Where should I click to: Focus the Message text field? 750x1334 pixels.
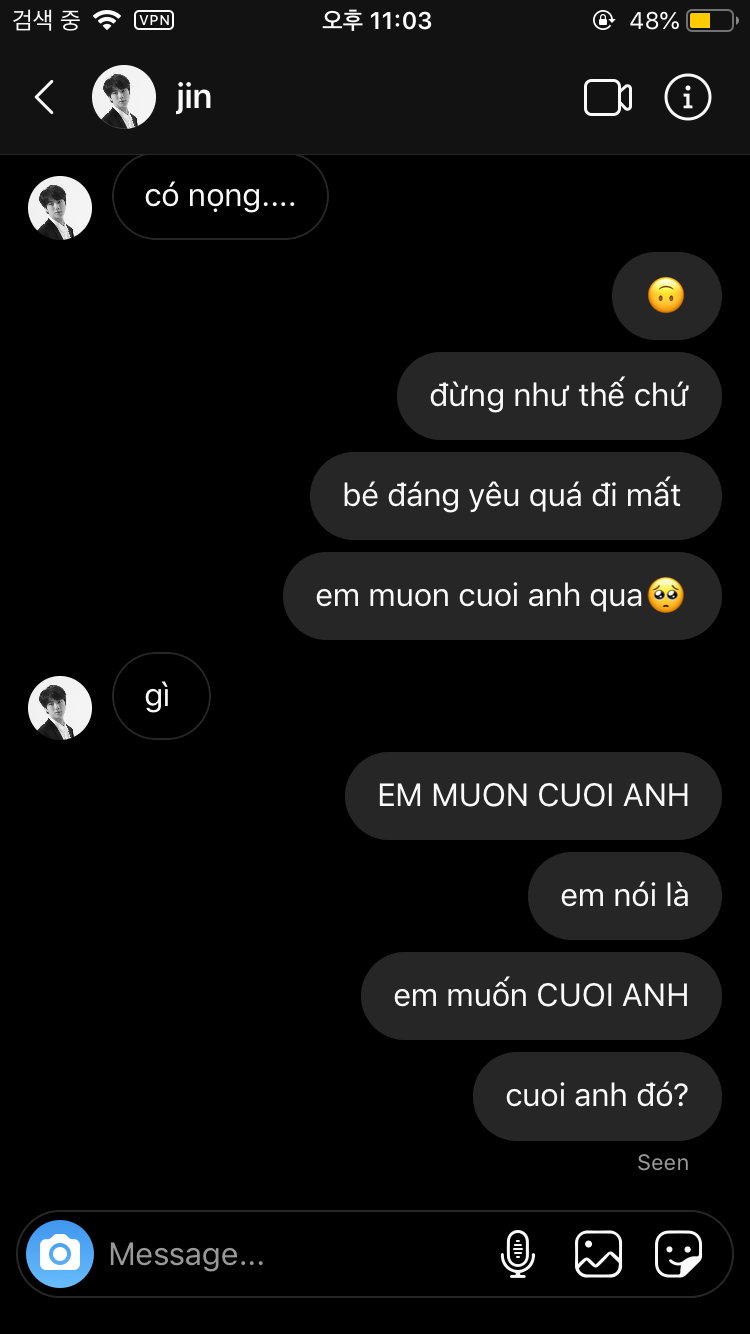tap(290, 1254)
